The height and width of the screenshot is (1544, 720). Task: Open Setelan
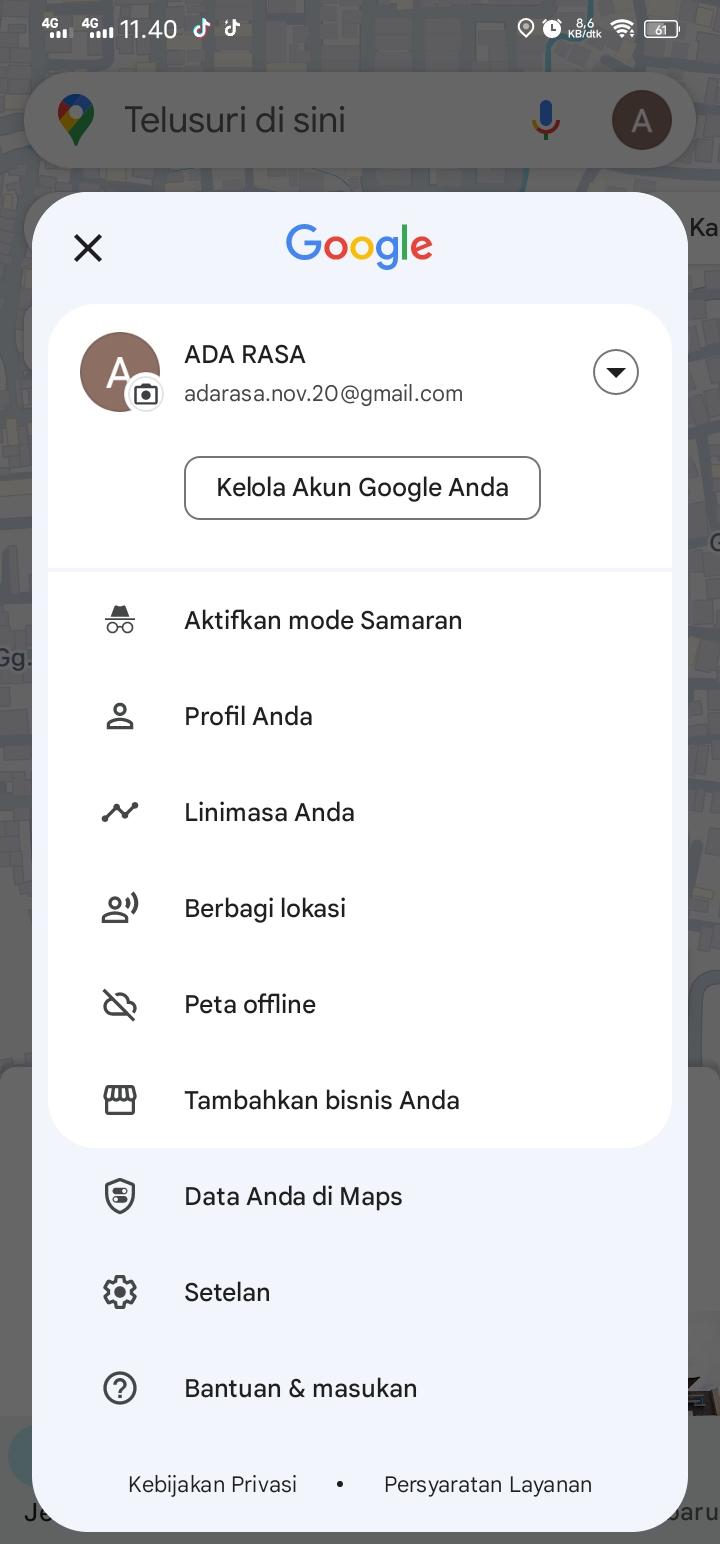pyautogui.click(x=360, y=1292)
